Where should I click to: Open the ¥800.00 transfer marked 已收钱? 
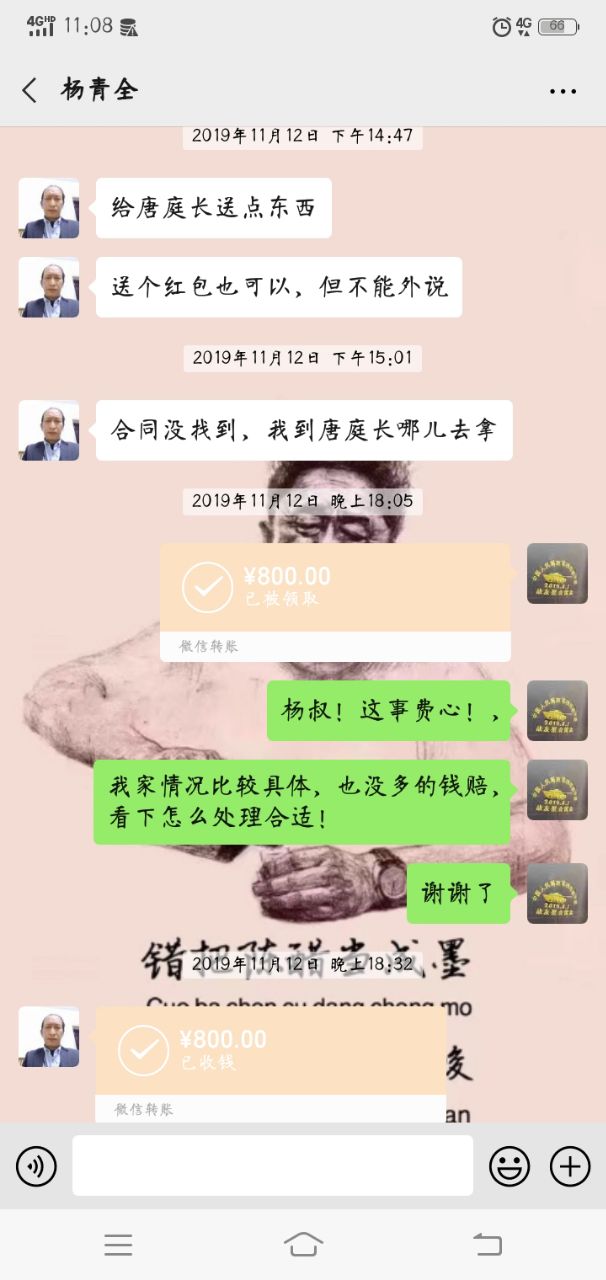270,1062
